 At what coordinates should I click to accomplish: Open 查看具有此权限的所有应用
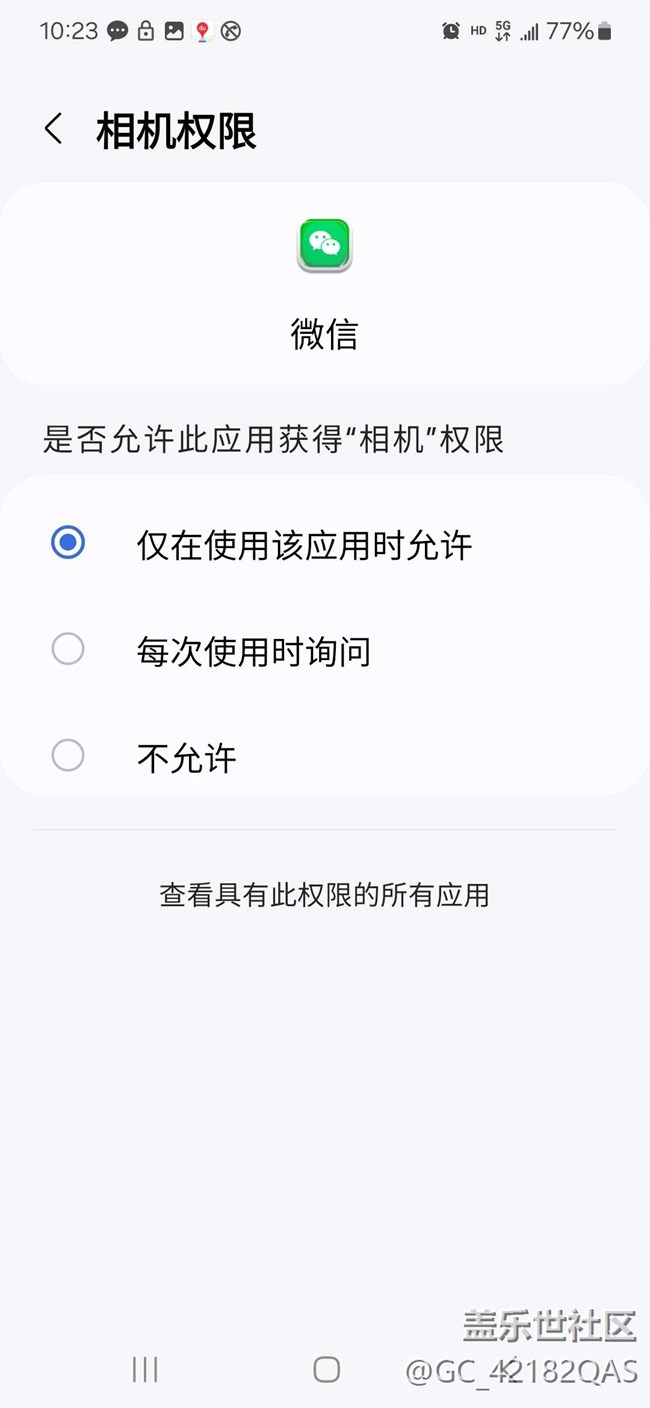(x=324, y=895)
